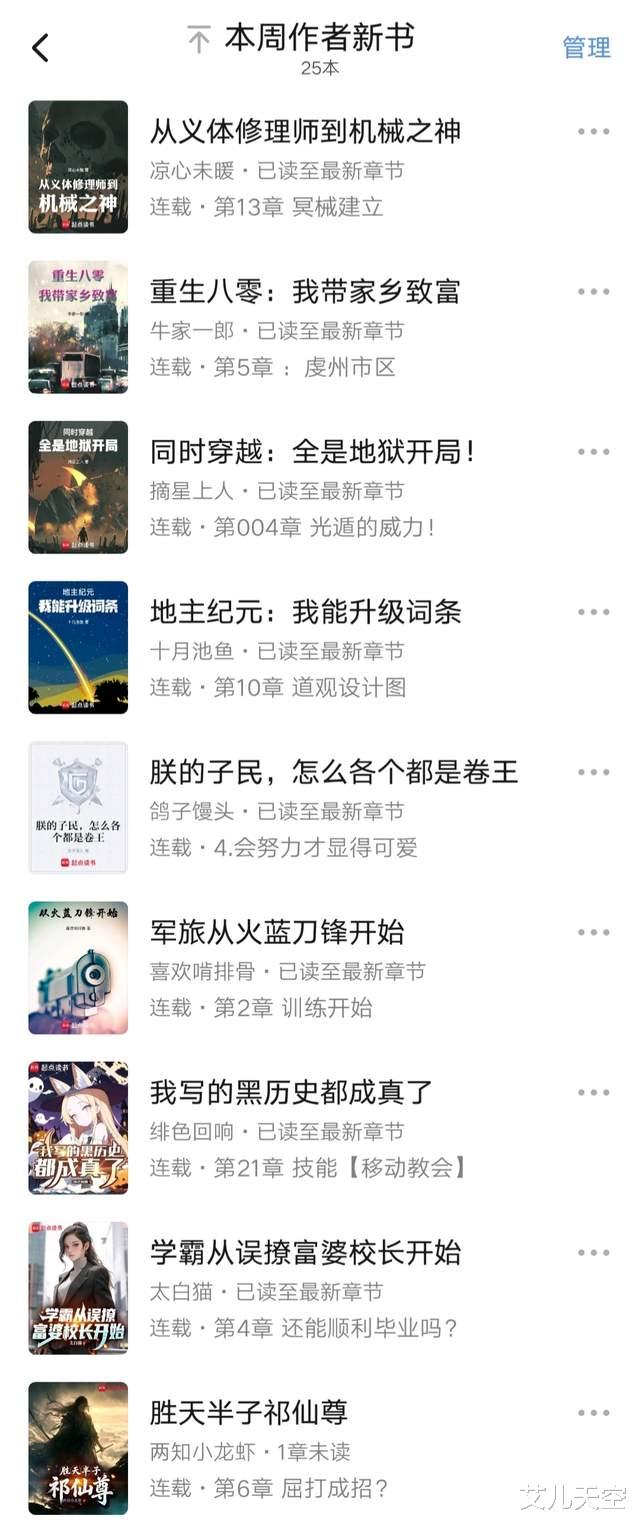Open the book 重生八零：我带家乡致富
640x1528 pixels.
(305, 292)
